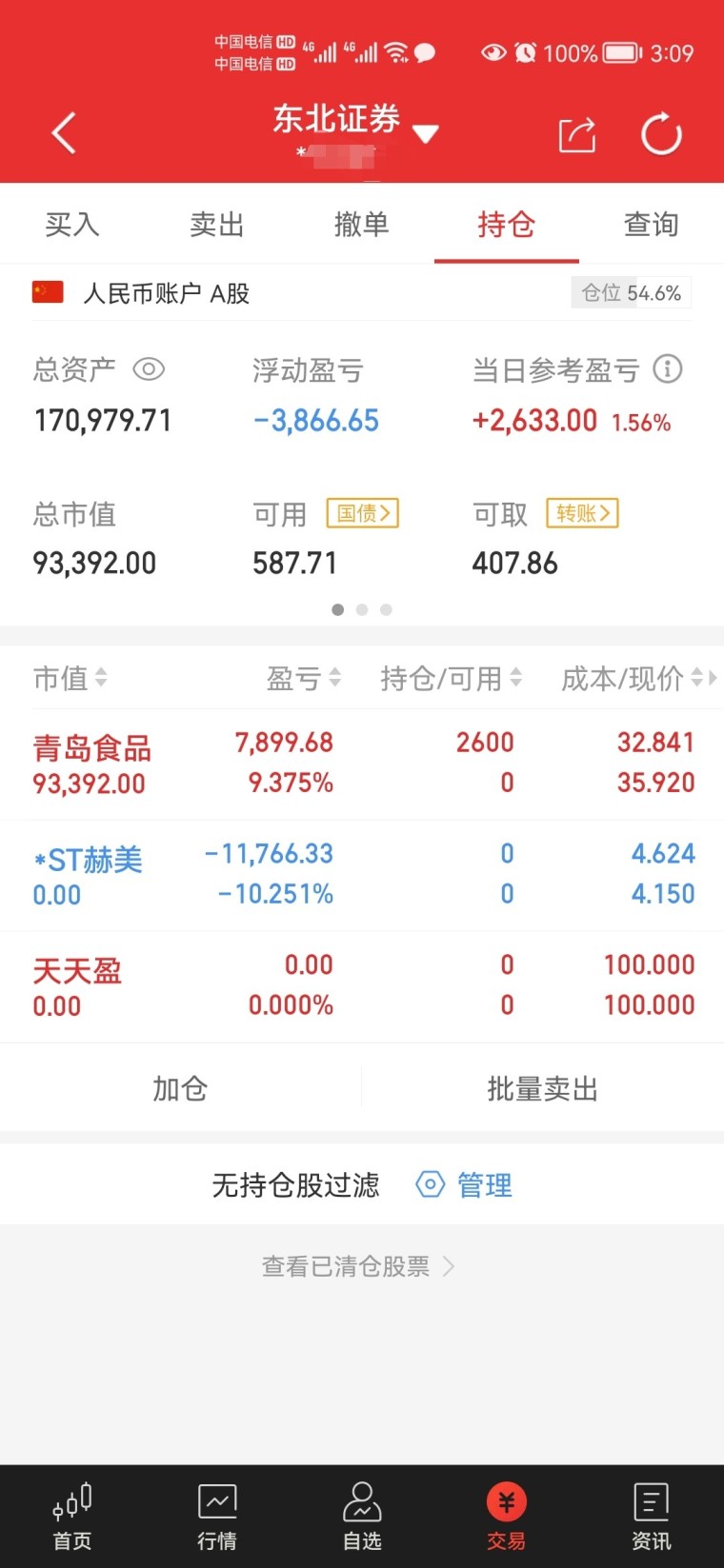The height and width of the screenshot is (1568, 724).
Task: Refresh the account data
Action: (661, 134)
